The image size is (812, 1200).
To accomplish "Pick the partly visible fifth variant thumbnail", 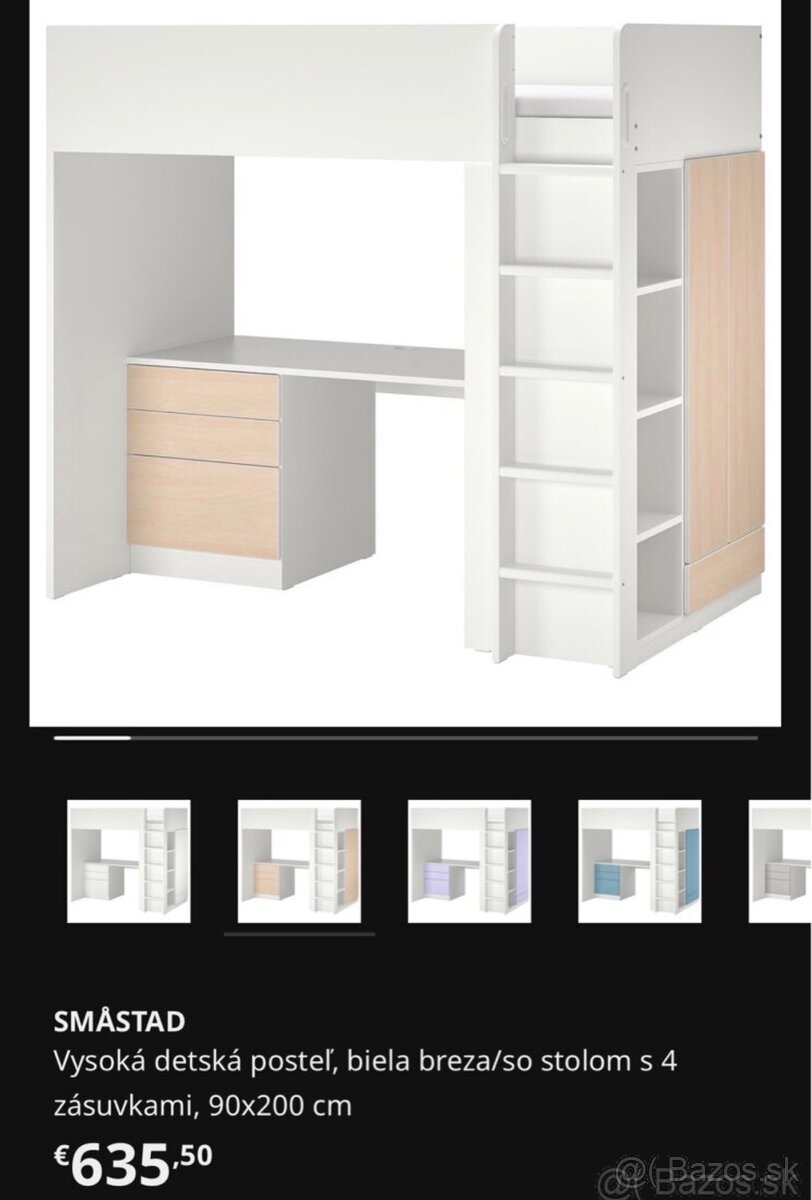I will point(784,861).
